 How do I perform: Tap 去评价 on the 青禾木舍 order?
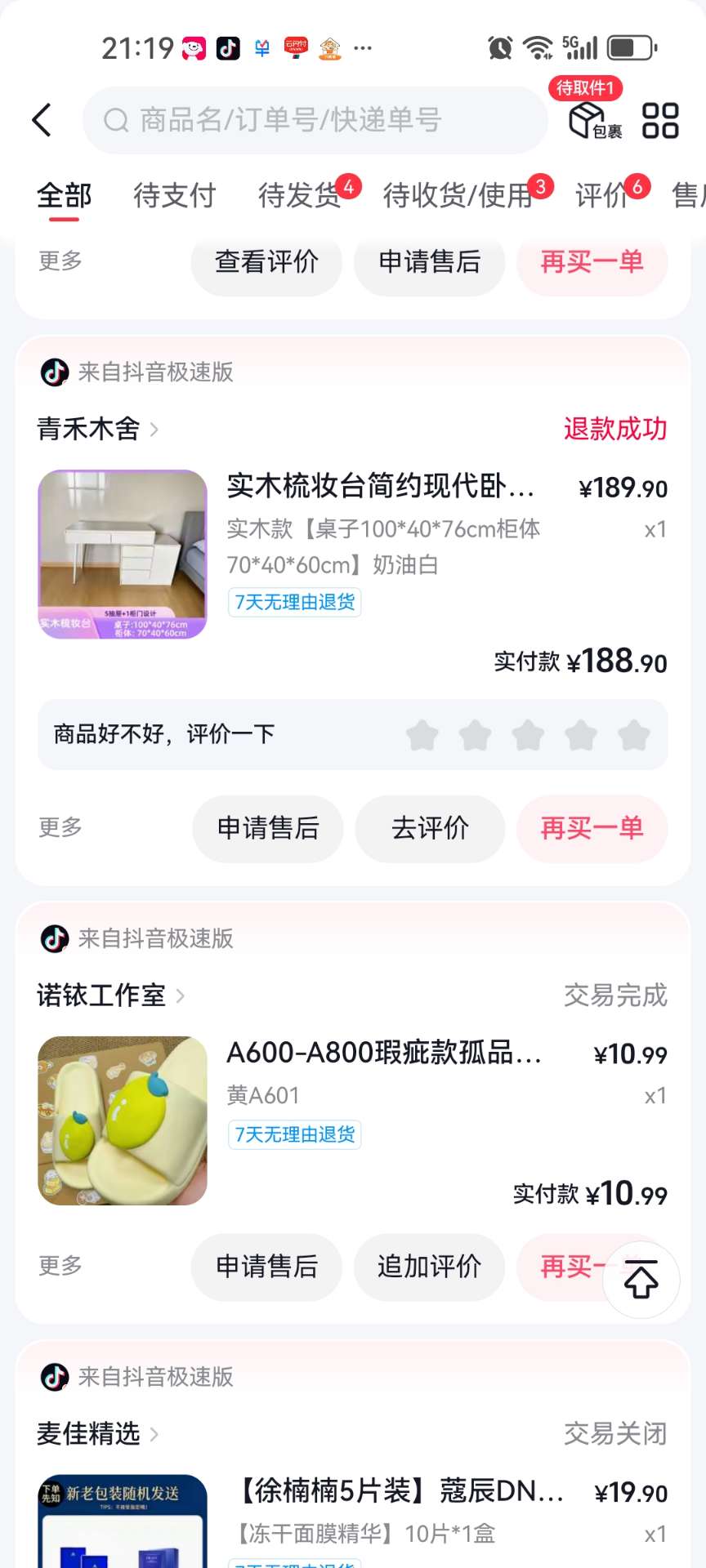(x=430, y=828)
